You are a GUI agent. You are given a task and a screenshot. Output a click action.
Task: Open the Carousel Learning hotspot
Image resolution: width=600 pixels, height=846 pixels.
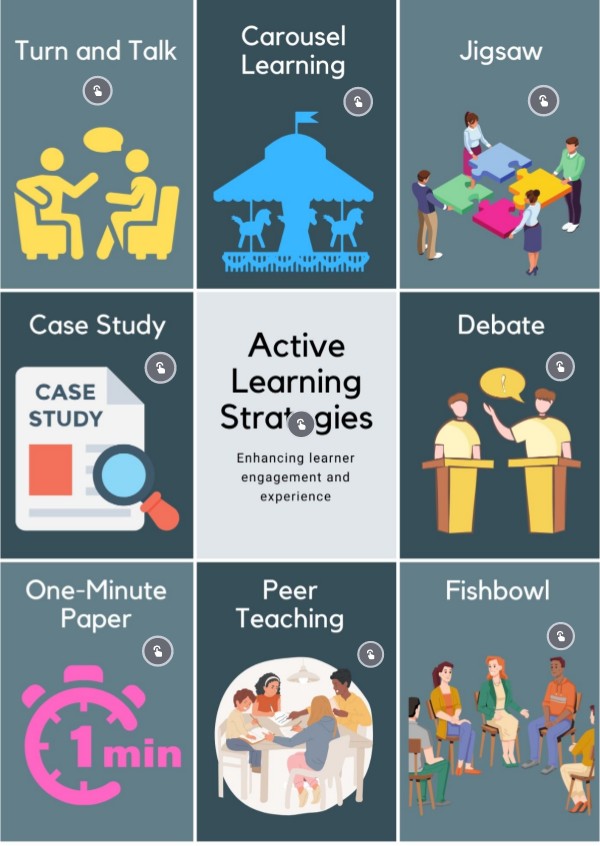[x=358, y=101]
